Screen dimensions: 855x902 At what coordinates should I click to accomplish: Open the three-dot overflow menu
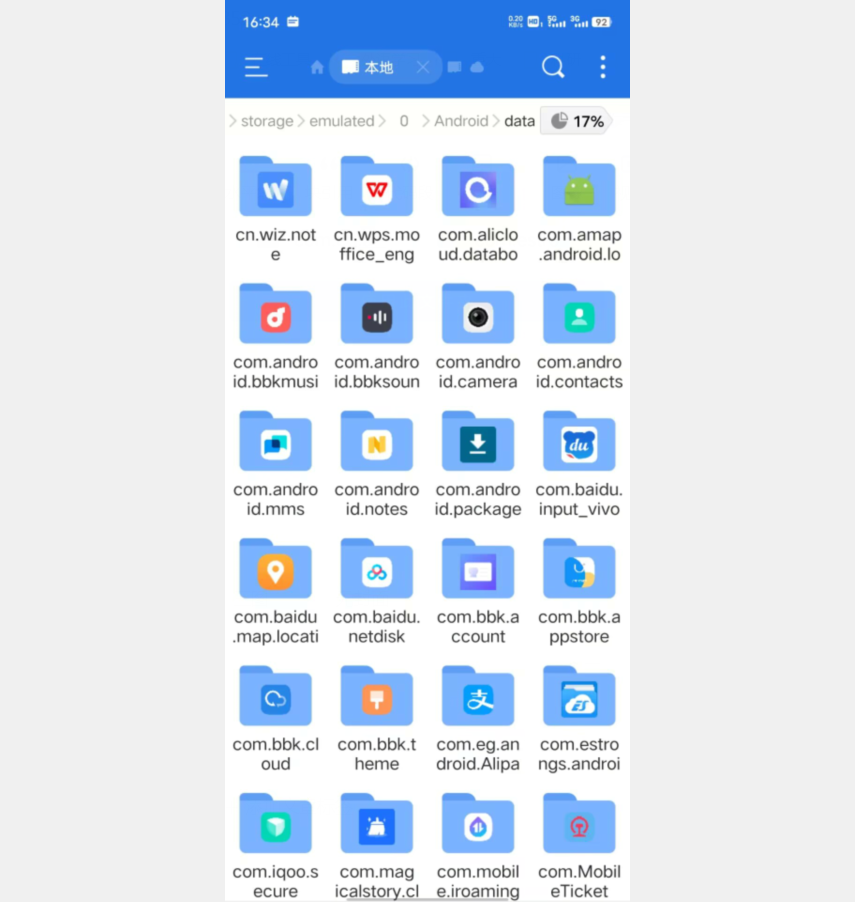[602, 67]
